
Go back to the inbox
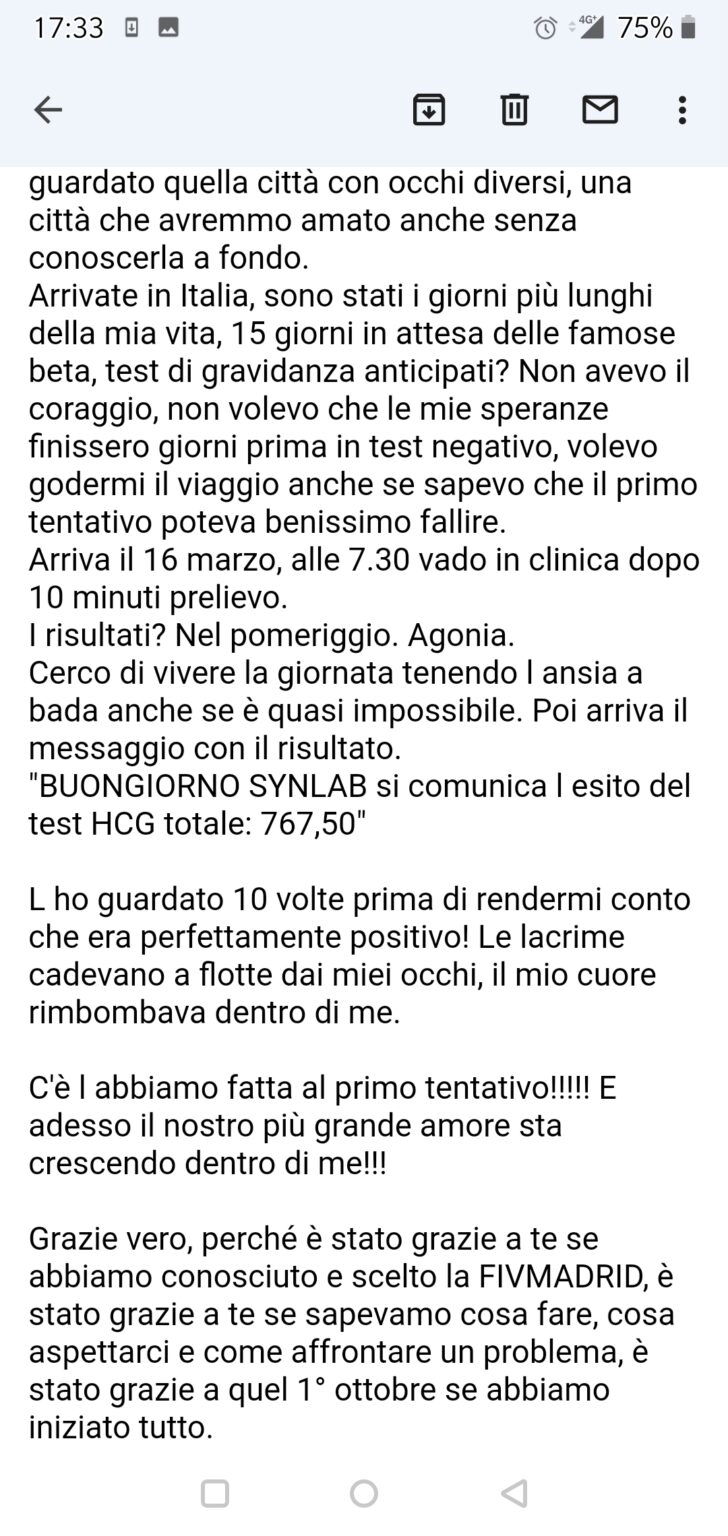click(x=48, y=110)
